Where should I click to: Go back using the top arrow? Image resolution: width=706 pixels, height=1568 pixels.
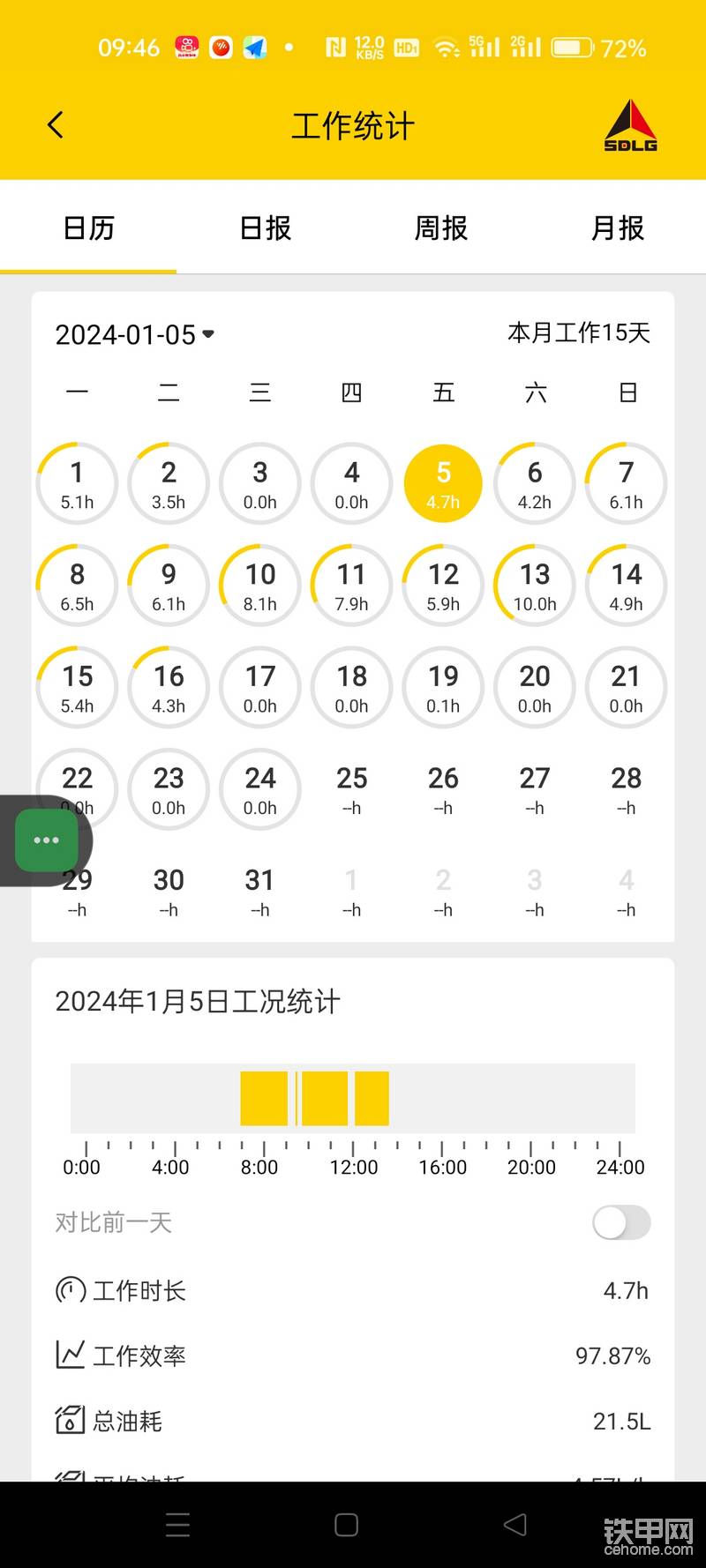(x=56, y=125)
